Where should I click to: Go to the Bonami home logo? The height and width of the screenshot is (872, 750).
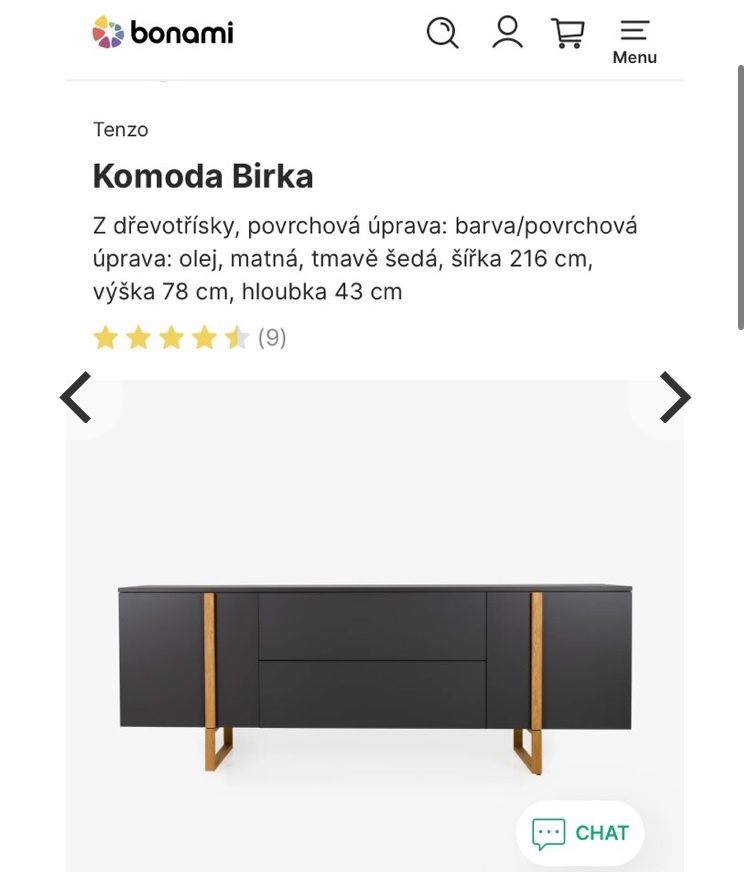(x=163, y=33)
